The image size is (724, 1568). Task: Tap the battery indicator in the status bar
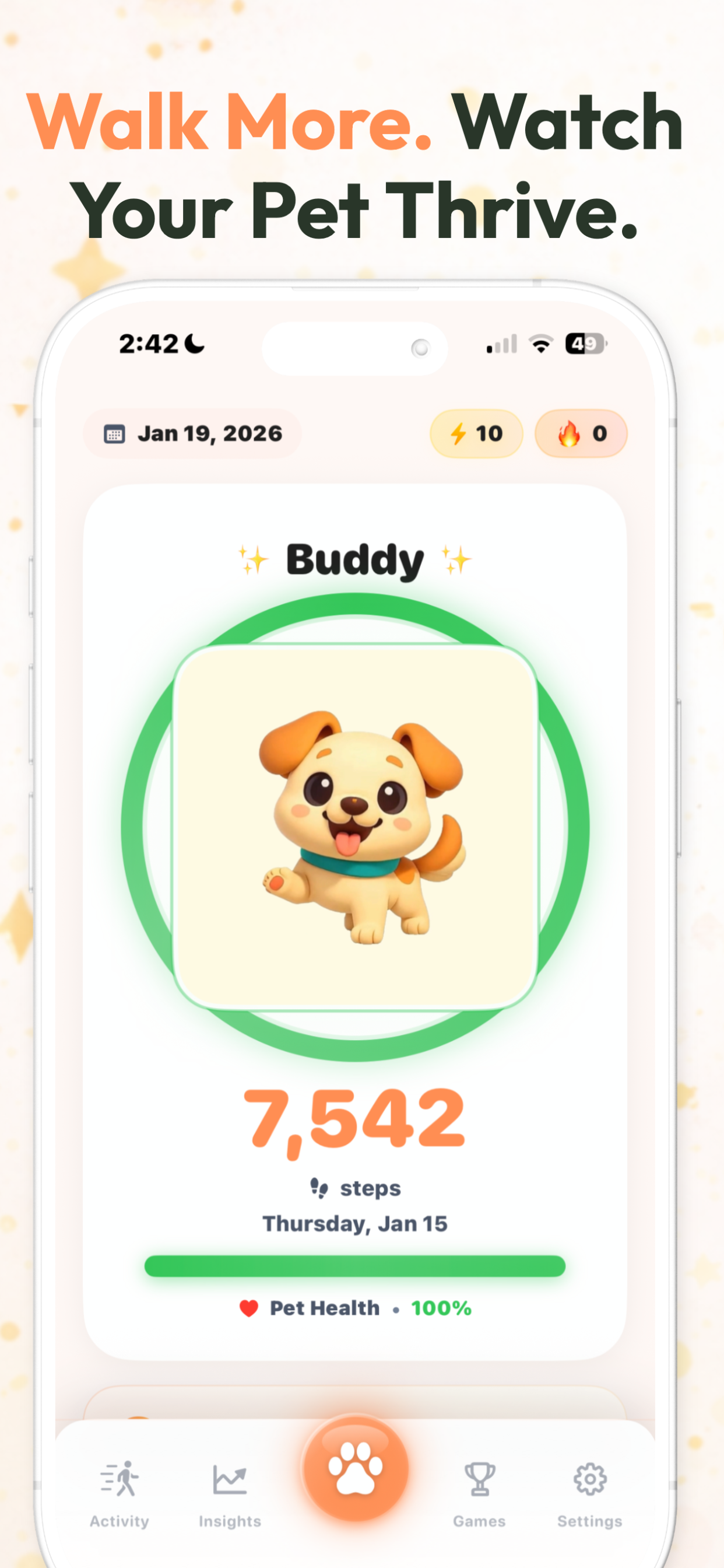click(x=586, y=344)
